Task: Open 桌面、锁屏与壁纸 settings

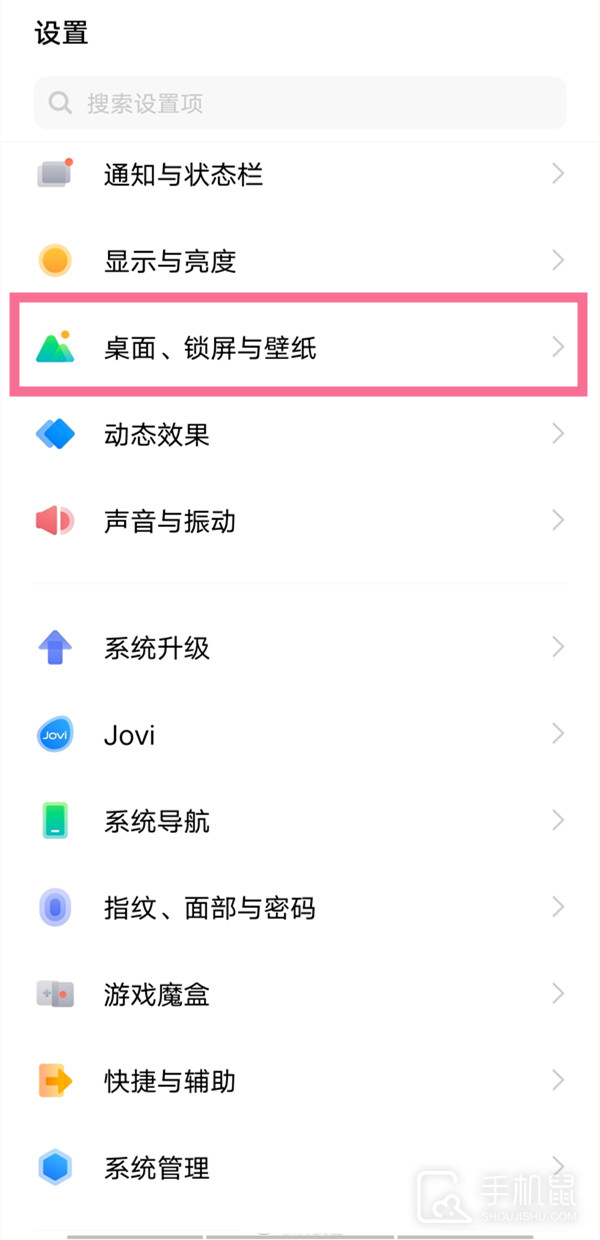Action: point(300,348)
